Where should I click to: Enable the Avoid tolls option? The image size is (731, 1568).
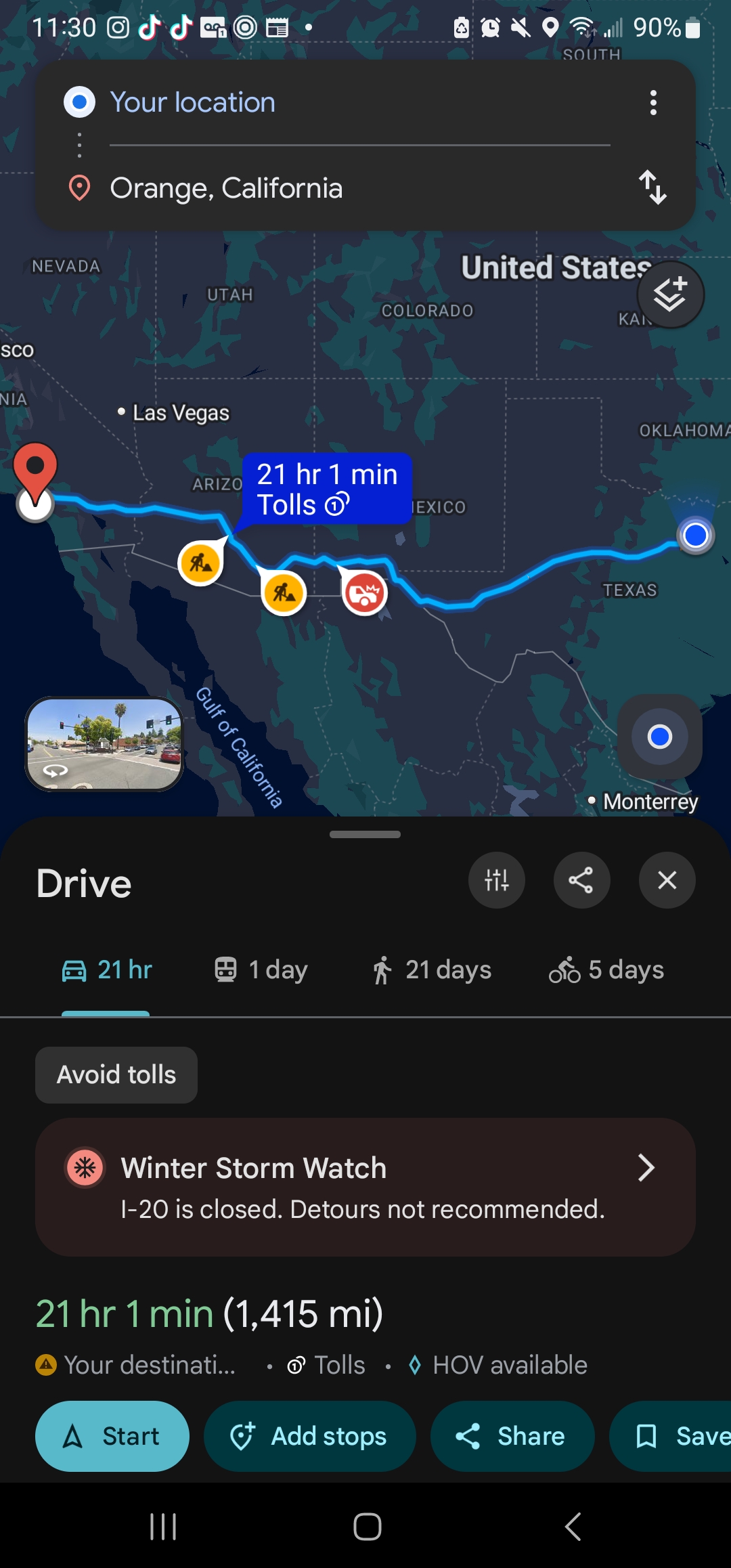(116, 1074)
